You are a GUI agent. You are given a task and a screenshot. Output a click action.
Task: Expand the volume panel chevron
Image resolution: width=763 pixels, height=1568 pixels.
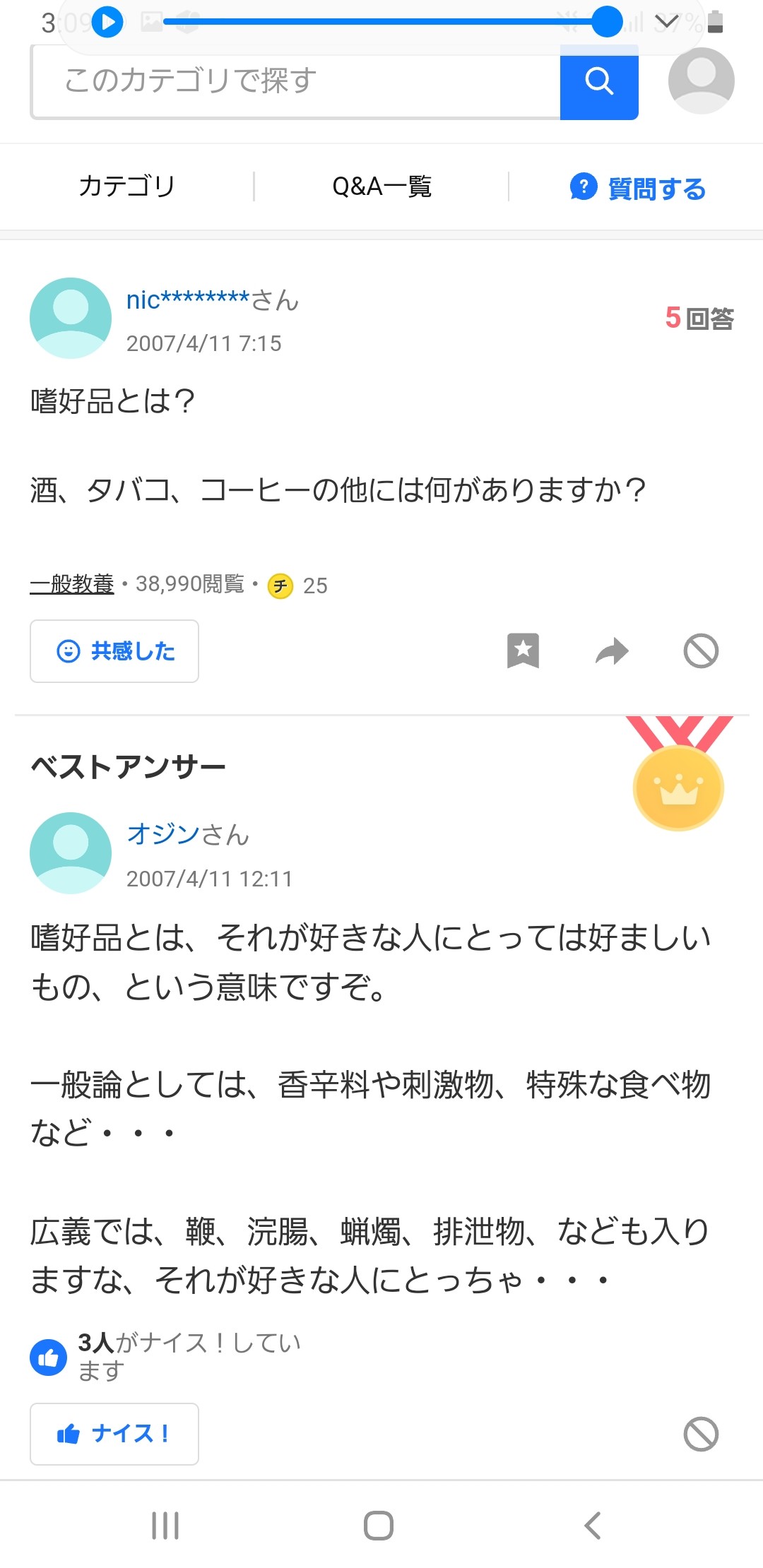coord(667,23)
